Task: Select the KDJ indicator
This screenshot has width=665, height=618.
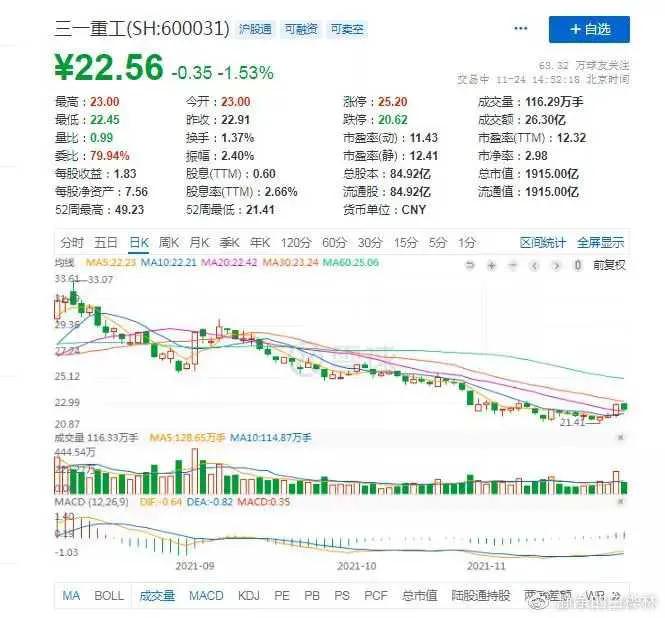Action: (x=248, y=595)
